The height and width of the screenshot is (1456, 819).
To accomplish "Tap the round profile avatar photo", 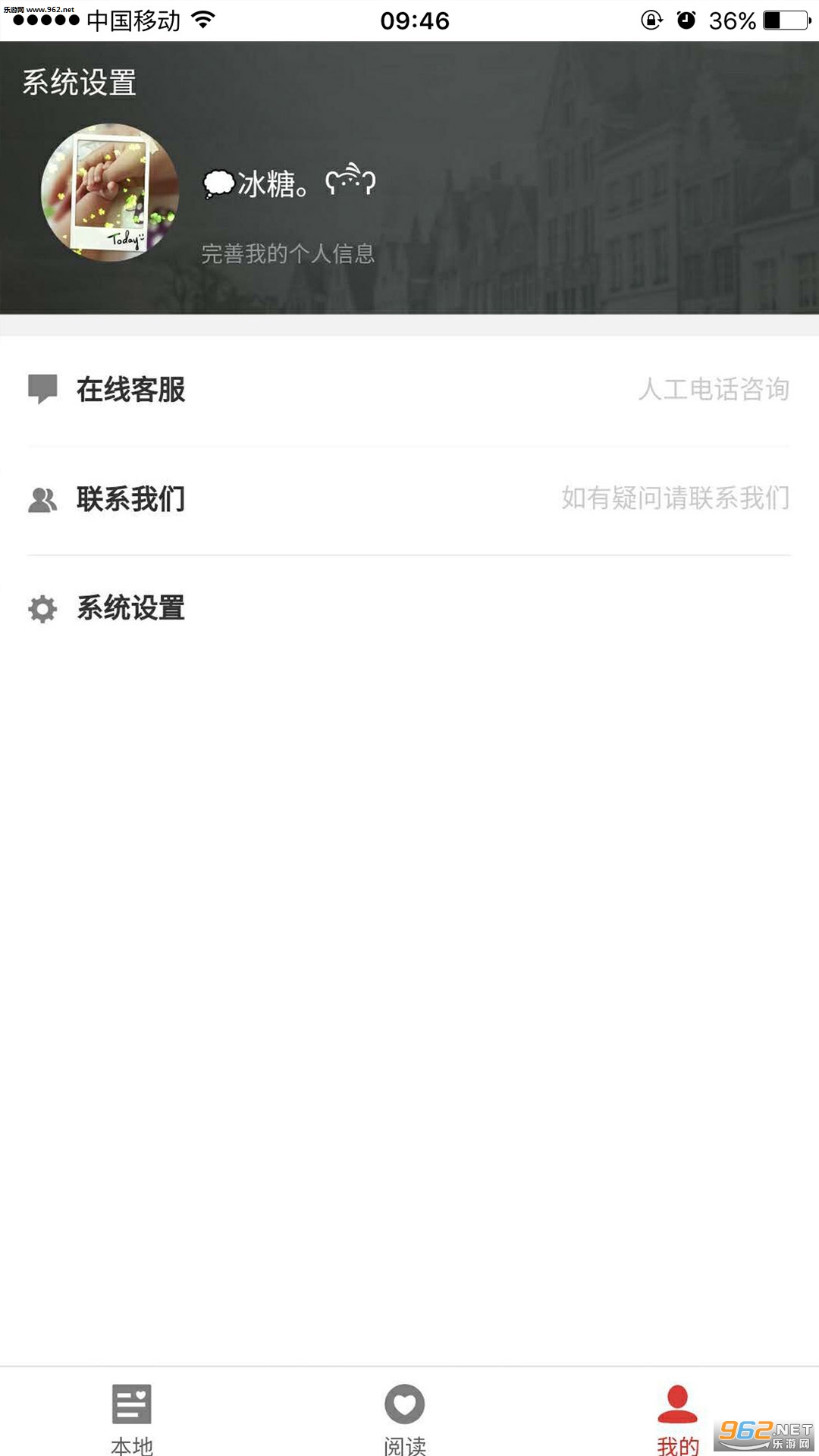I will coord(110,193).
